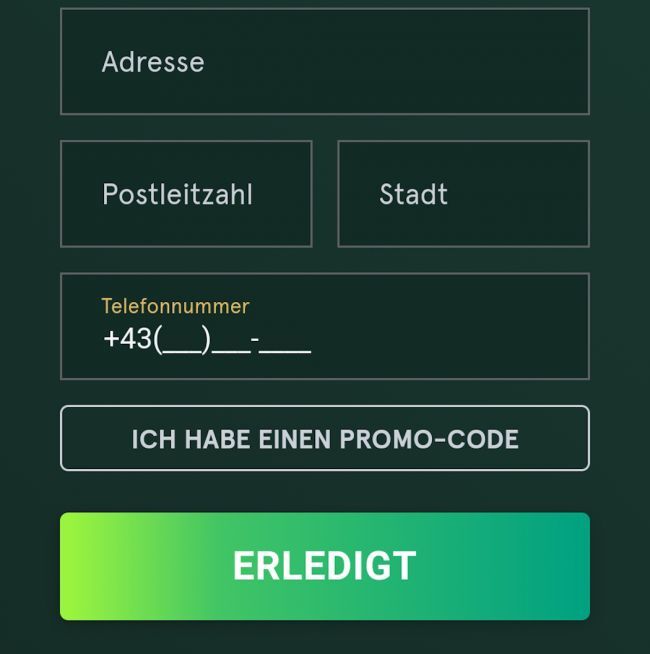The image size is (650, 654).
Task: Focus the Telefonnummer field
Action: 324,327
